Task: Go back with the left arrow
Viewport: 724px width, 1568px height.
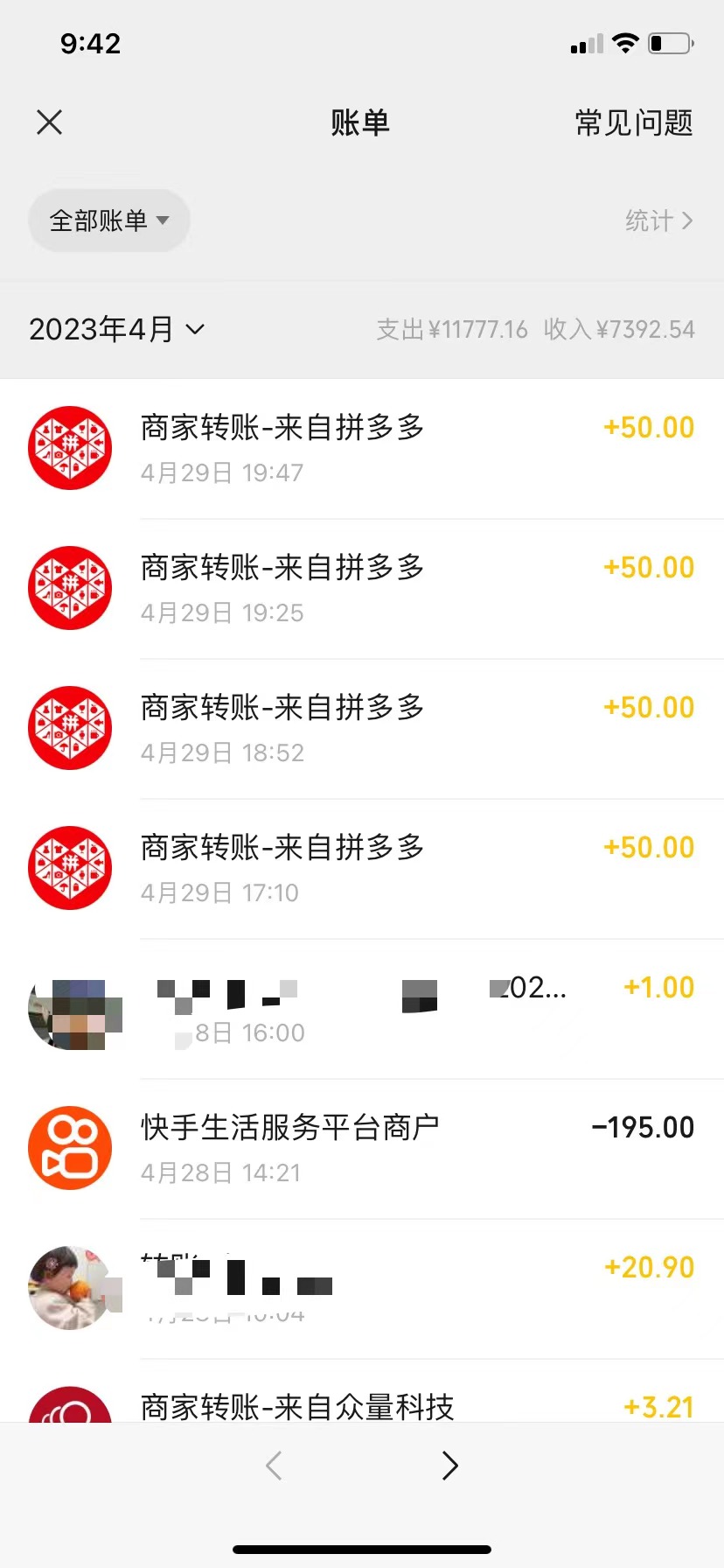Action: (274, 1465)
